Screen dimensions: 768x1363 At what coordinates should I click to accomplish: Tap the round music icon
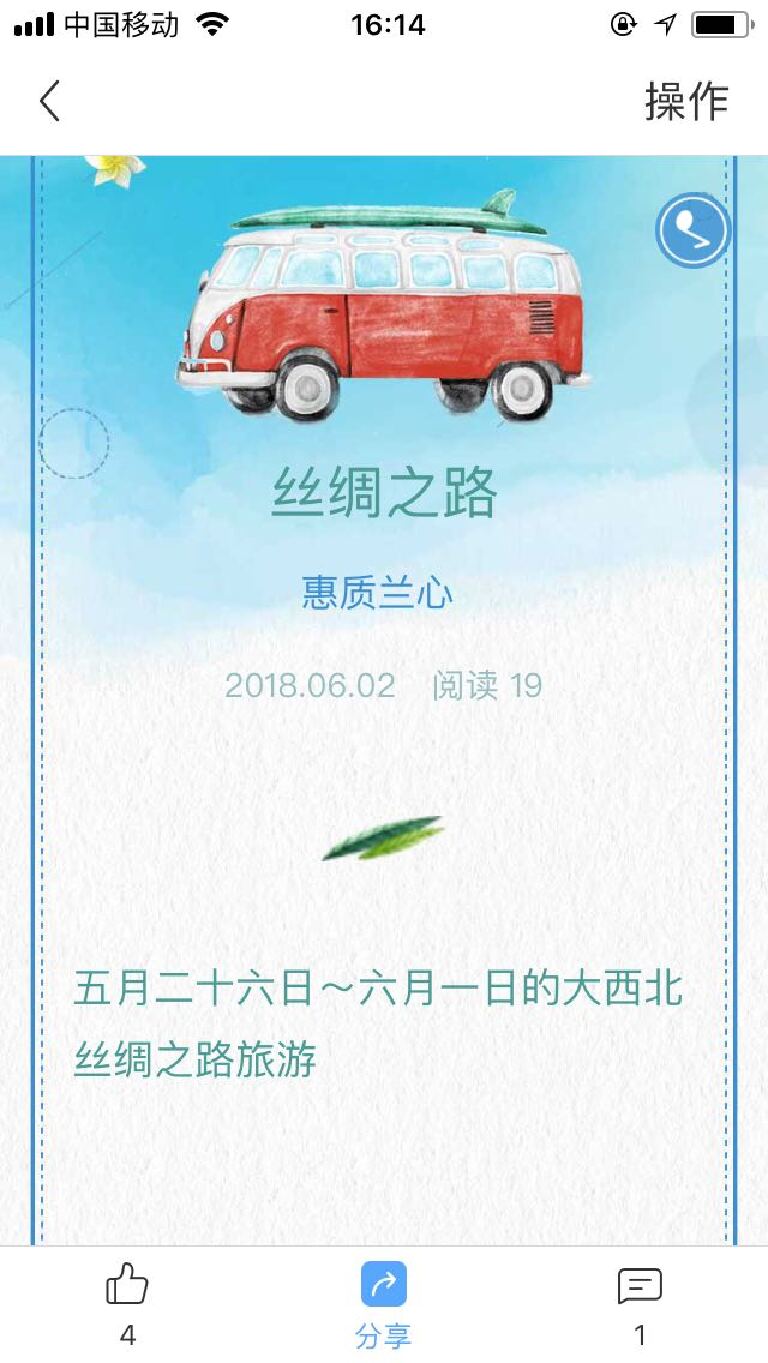[693, 231]
